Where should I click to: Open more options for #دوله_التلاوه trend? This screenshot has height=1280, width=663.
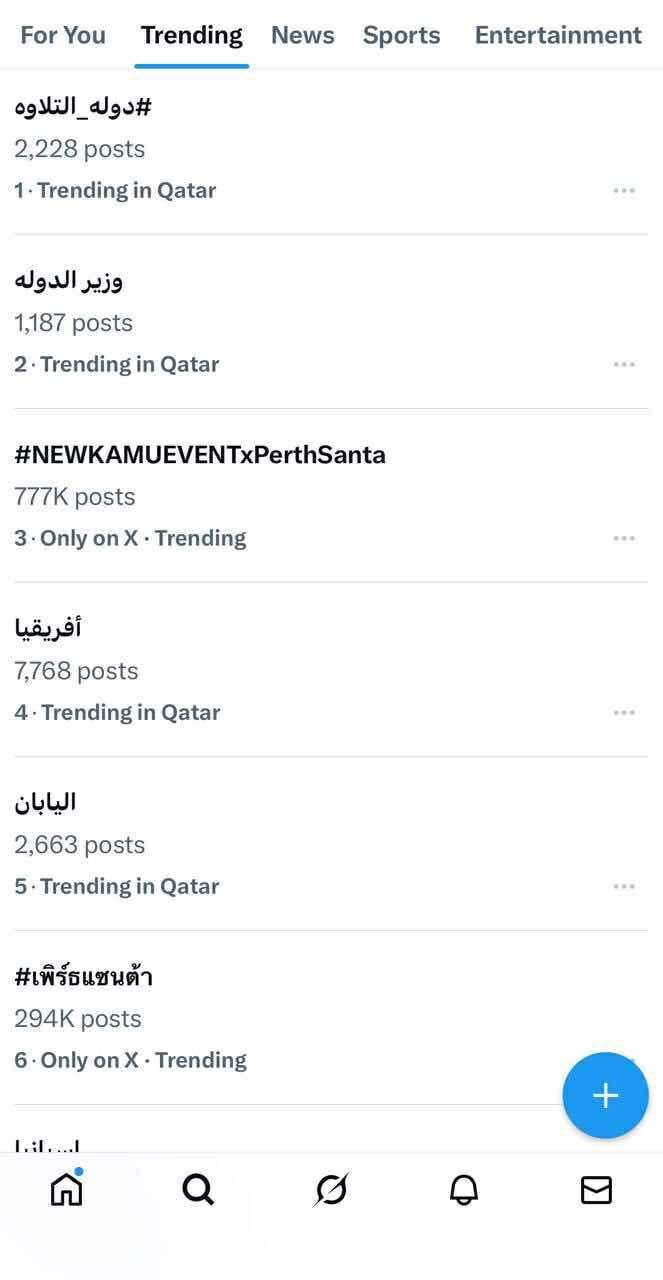click(x=624, y=190)
